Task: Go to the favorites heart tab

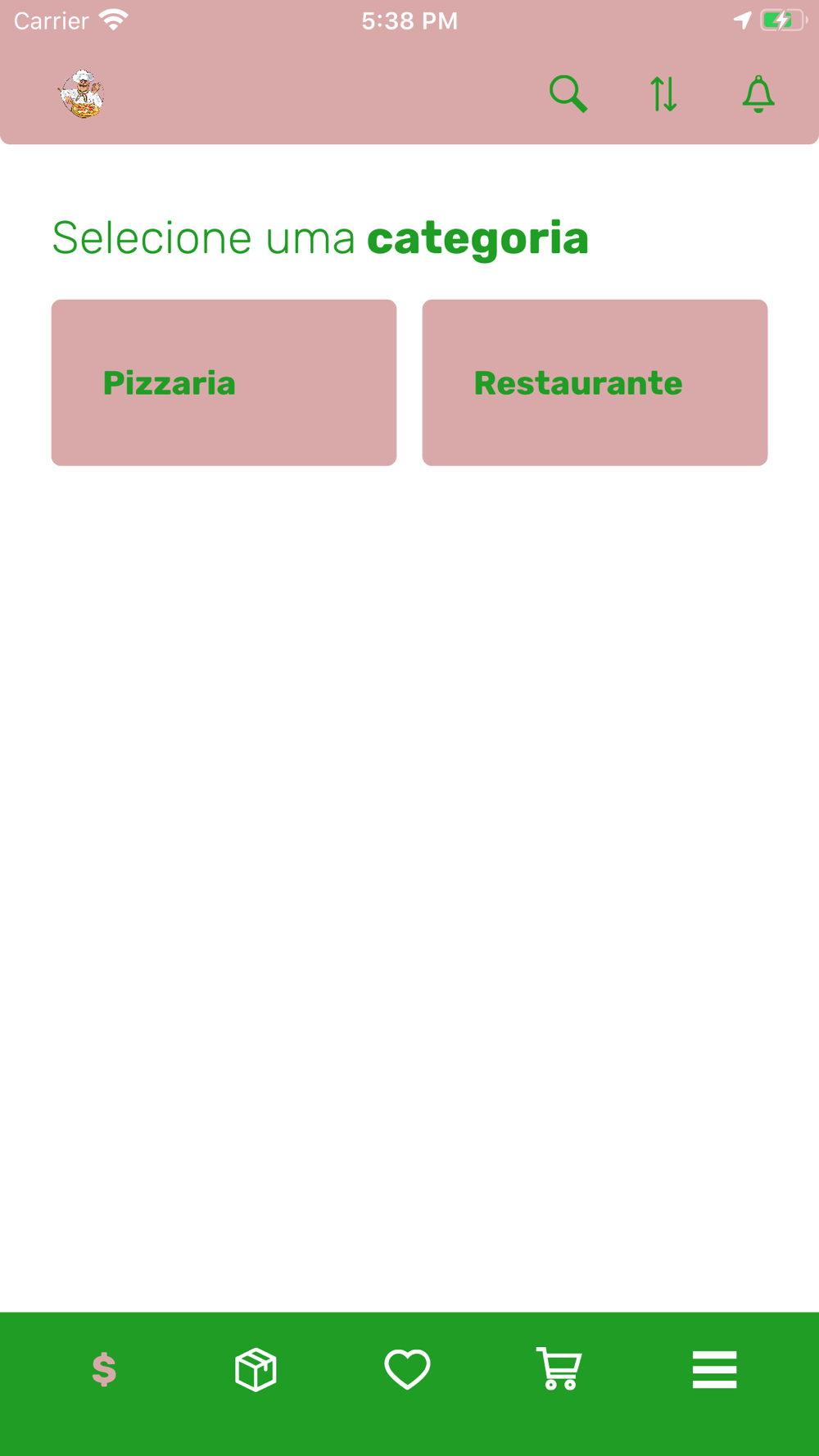Action: coord(407,1369)
